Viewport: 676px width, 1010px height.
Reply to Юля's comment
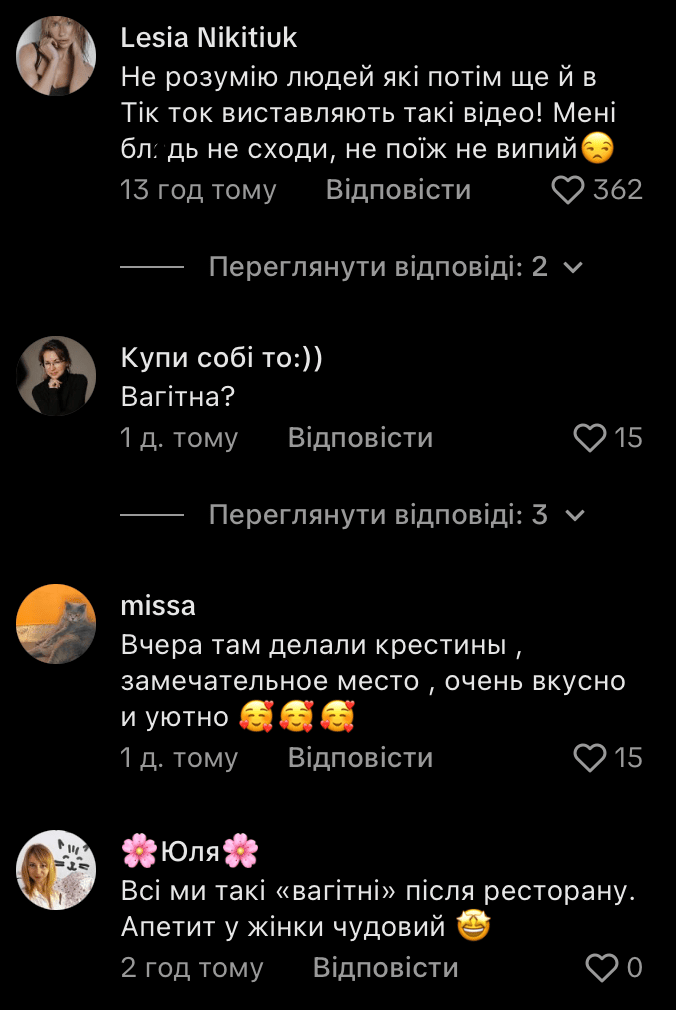[x=385, y=967]
